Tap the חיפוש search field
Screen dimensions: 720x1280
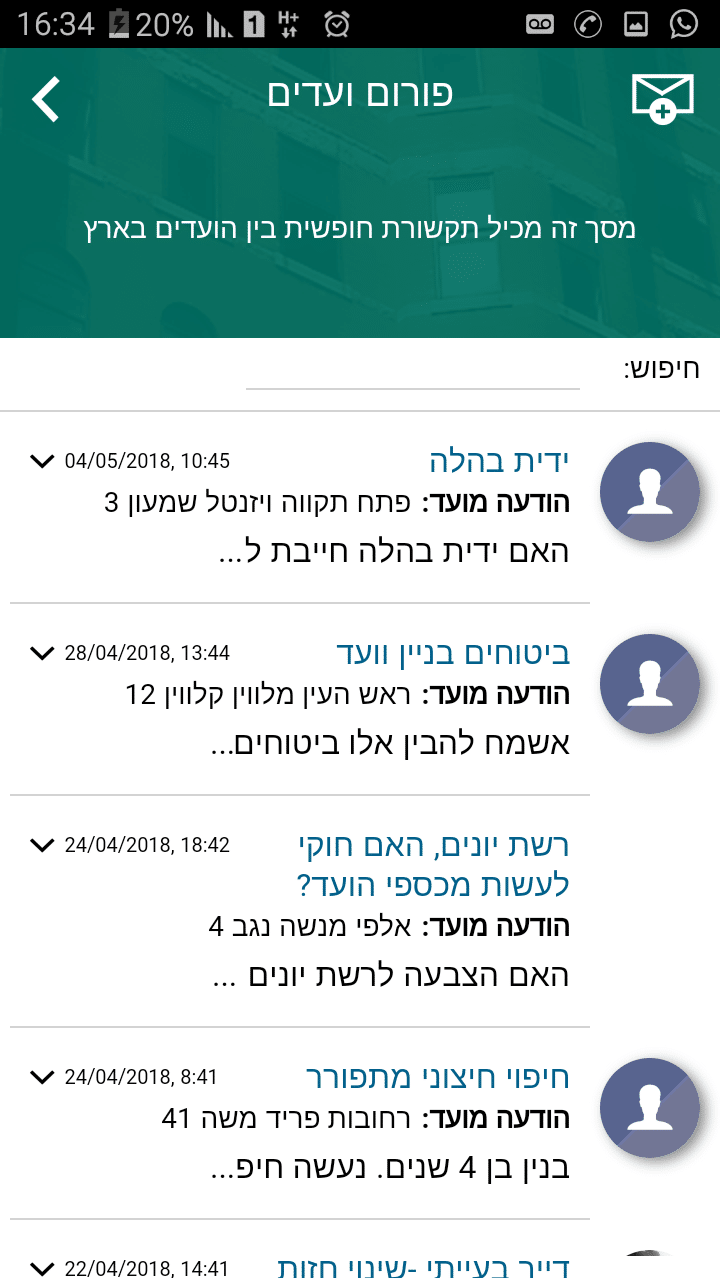coord(412,371)
